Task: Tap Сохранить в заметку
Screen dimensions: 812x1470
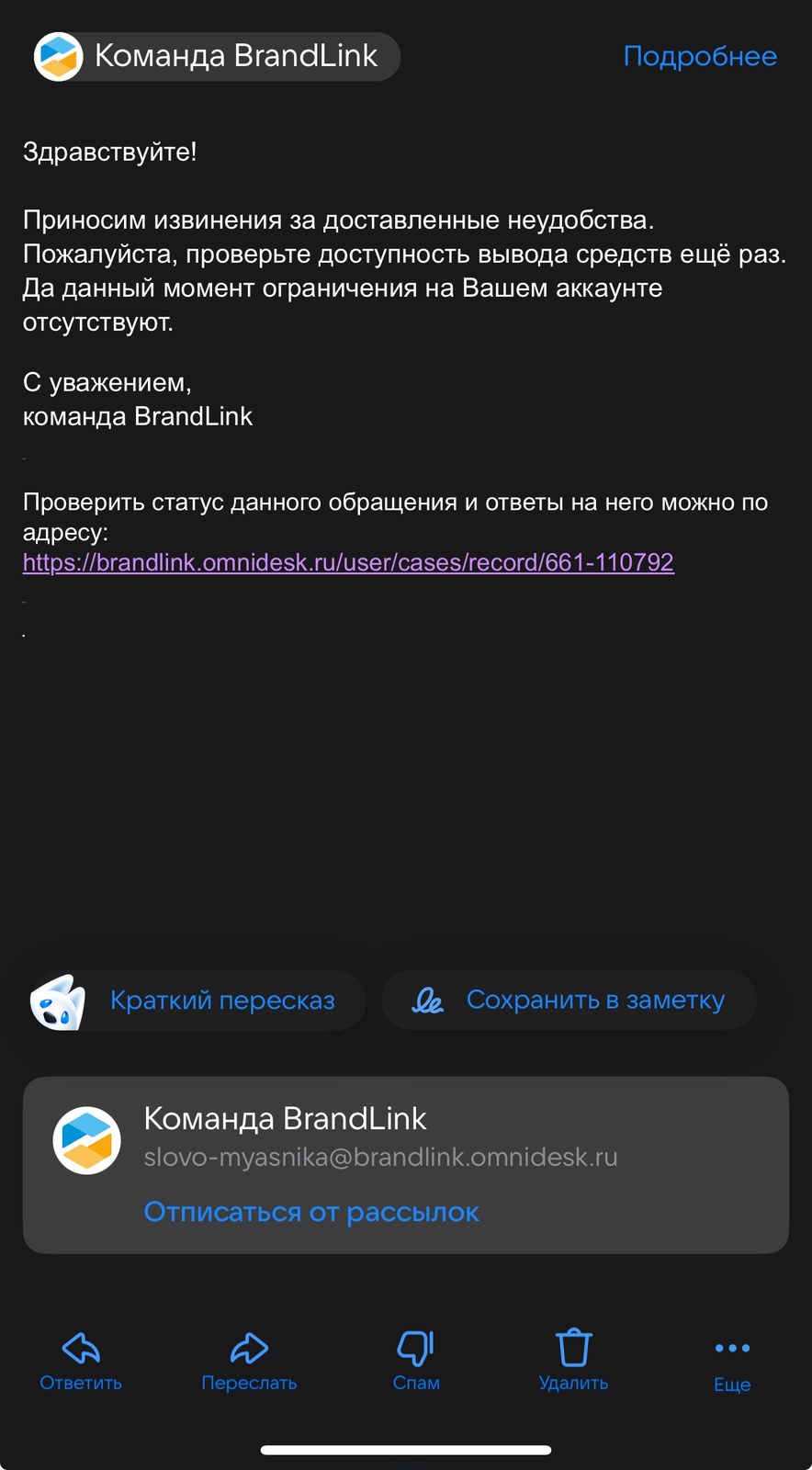Action: (569, 1001)
